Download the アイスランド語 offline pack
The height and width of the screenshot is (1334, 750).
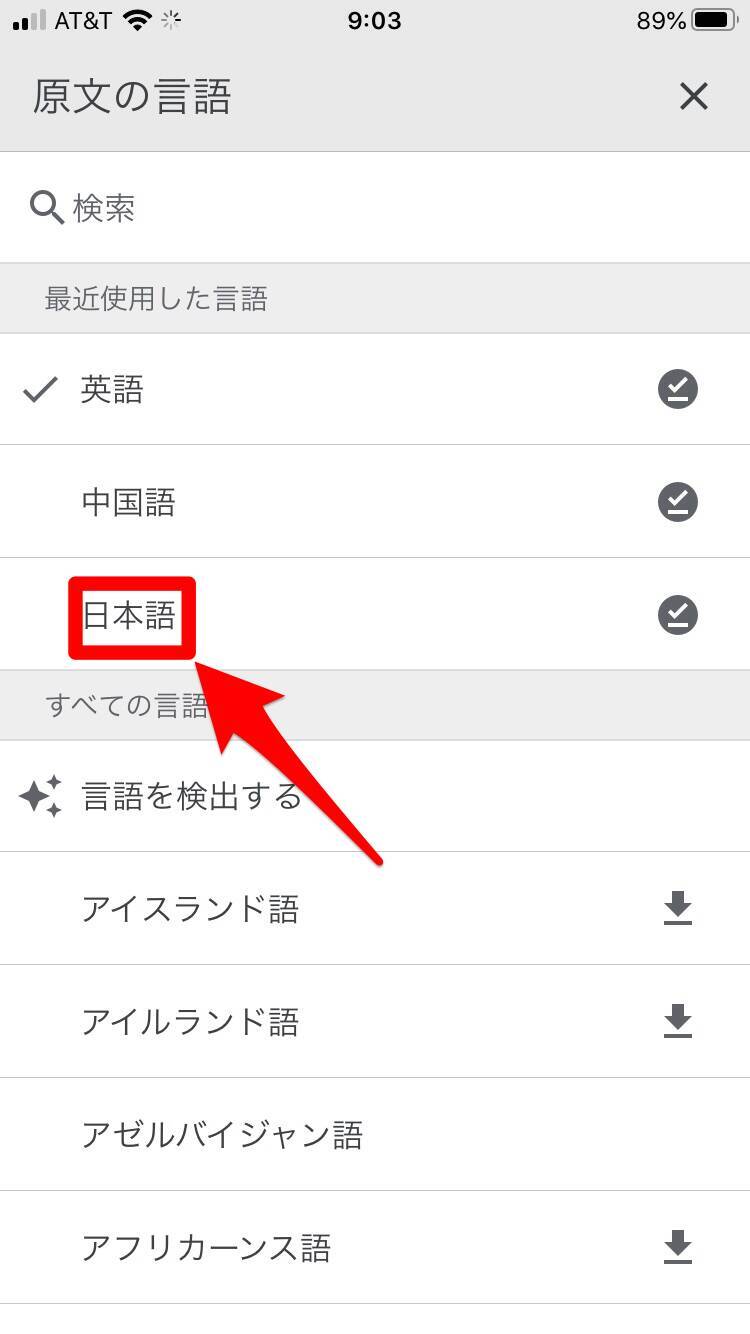click(677, 908)
